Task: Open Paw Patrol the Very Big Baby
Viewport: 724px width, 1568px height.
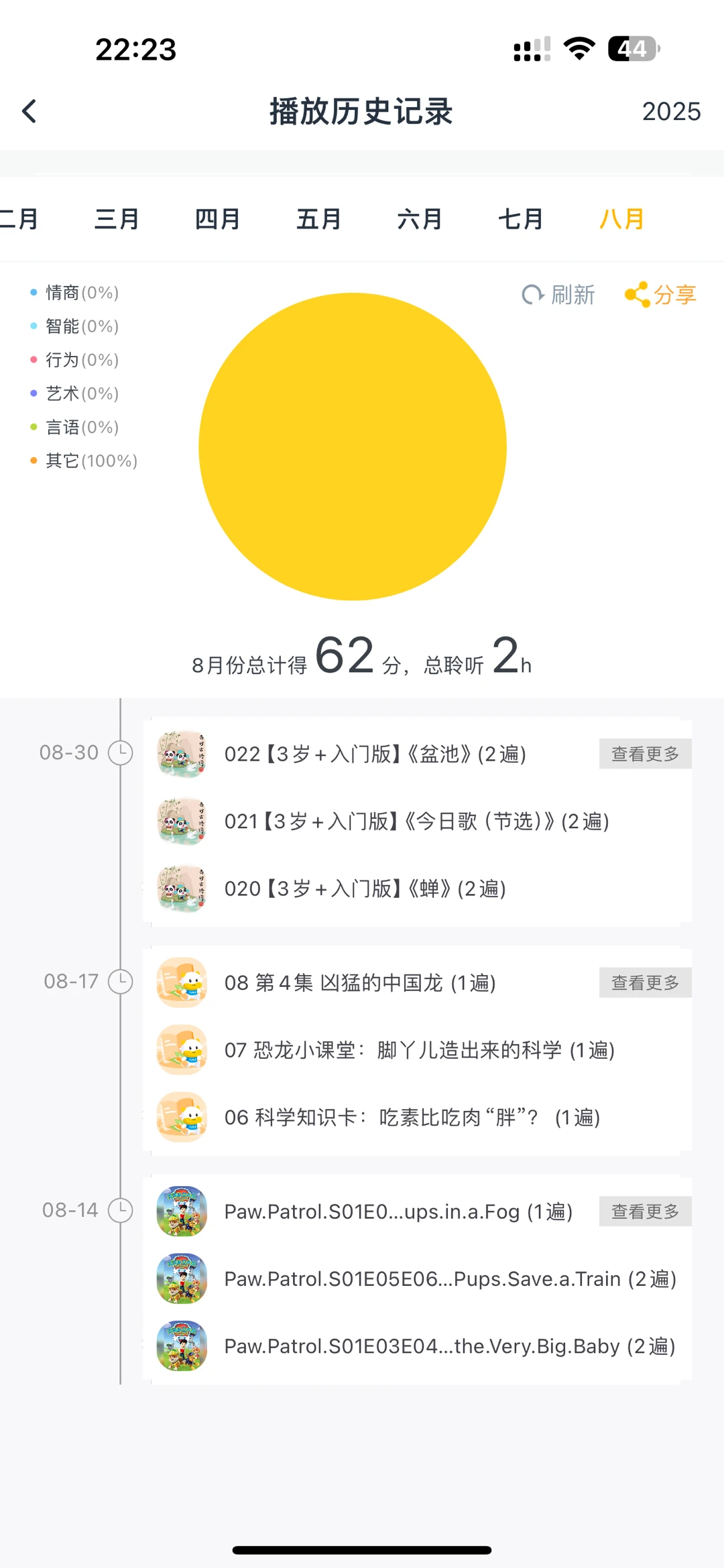Action: click(417, 1346)
